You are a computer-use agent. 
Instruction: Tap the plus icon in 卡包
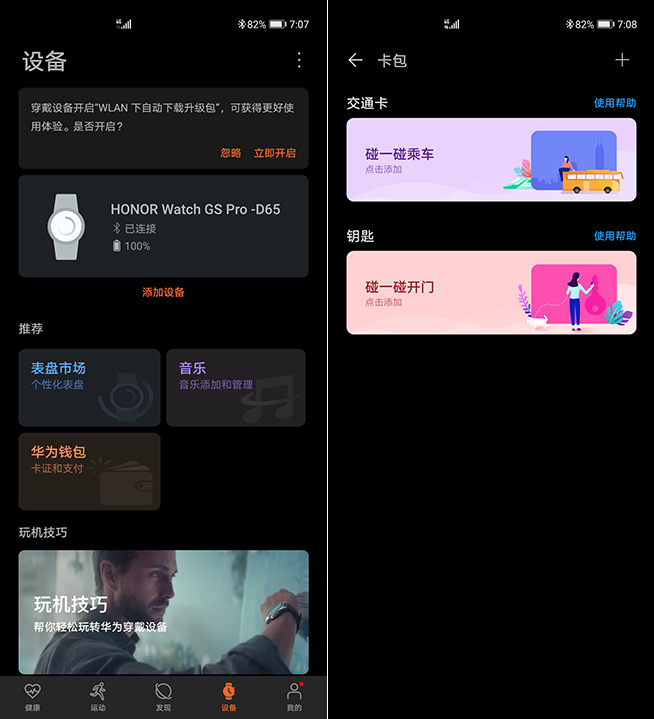point(622,61)
